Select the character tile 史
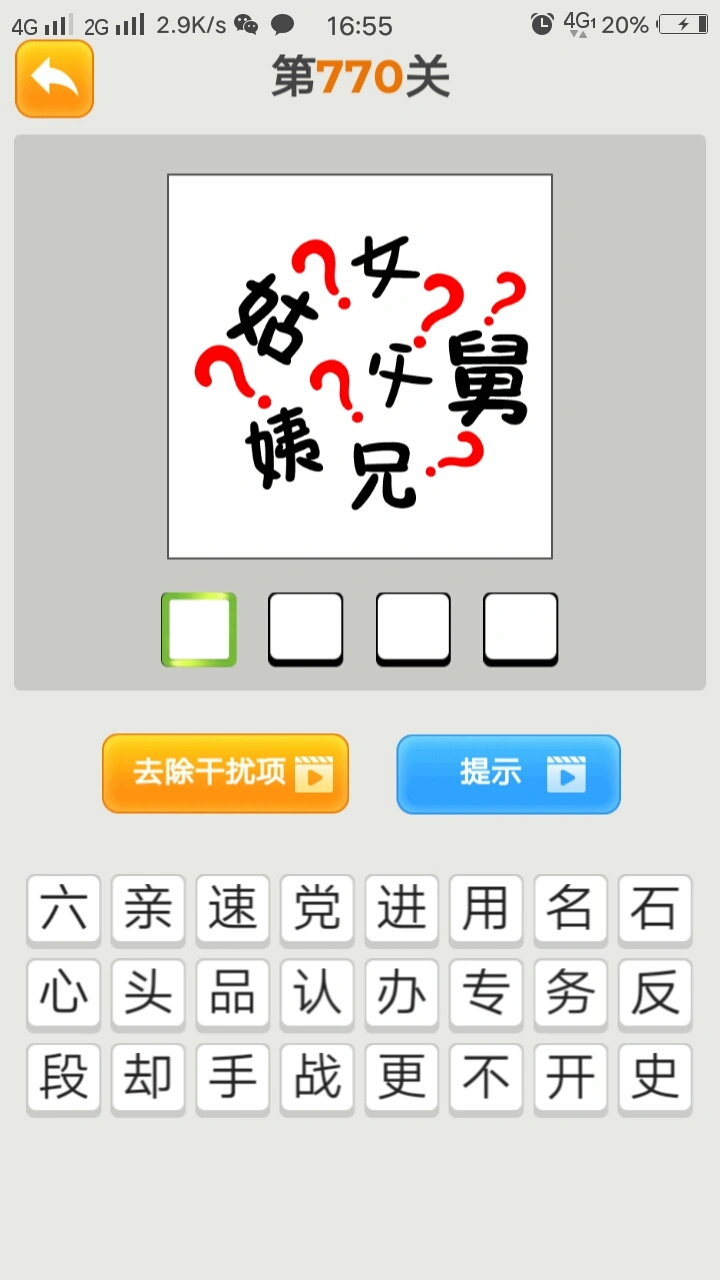The image size is (720, 1280). pos(655,1078)
